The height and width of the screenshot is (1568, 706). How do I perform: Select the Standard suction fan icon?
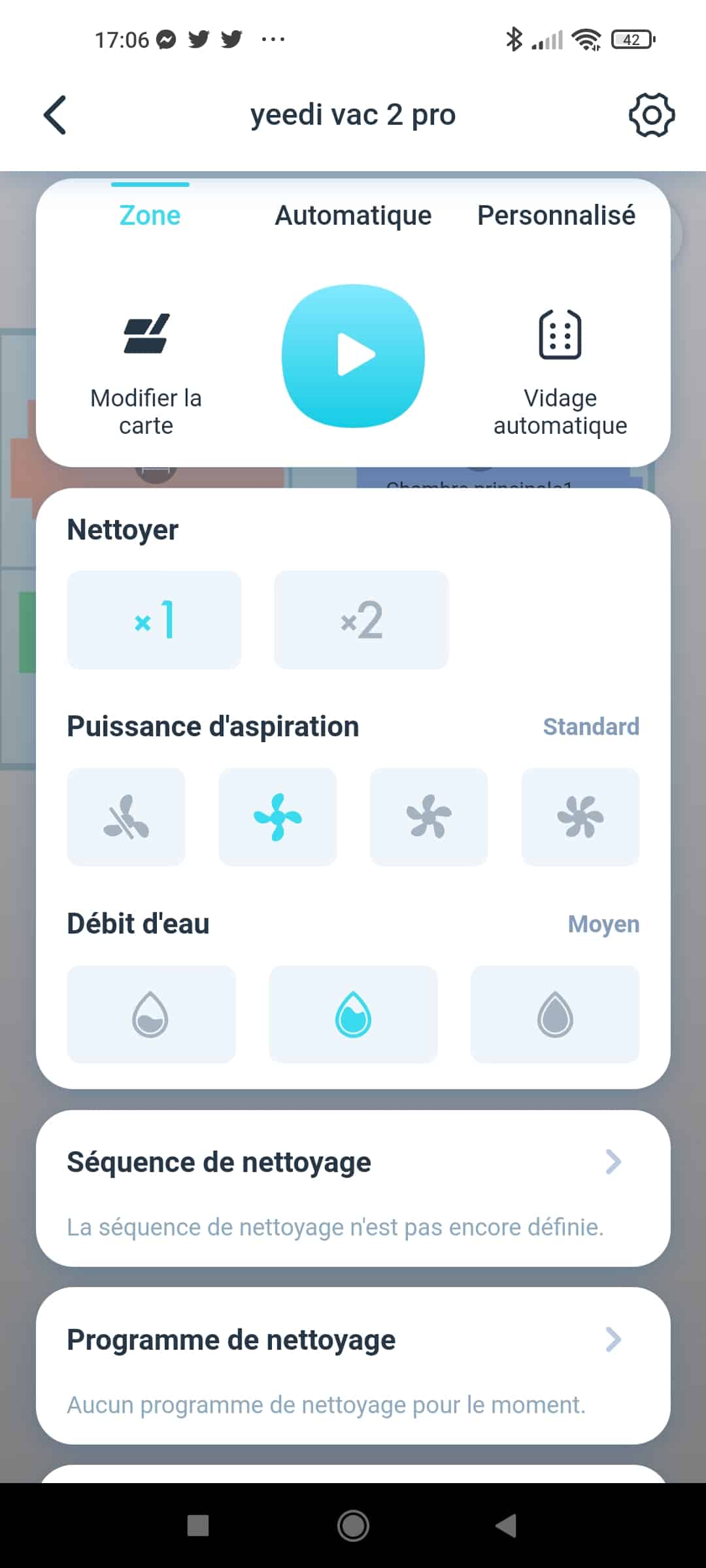(278, 817)
